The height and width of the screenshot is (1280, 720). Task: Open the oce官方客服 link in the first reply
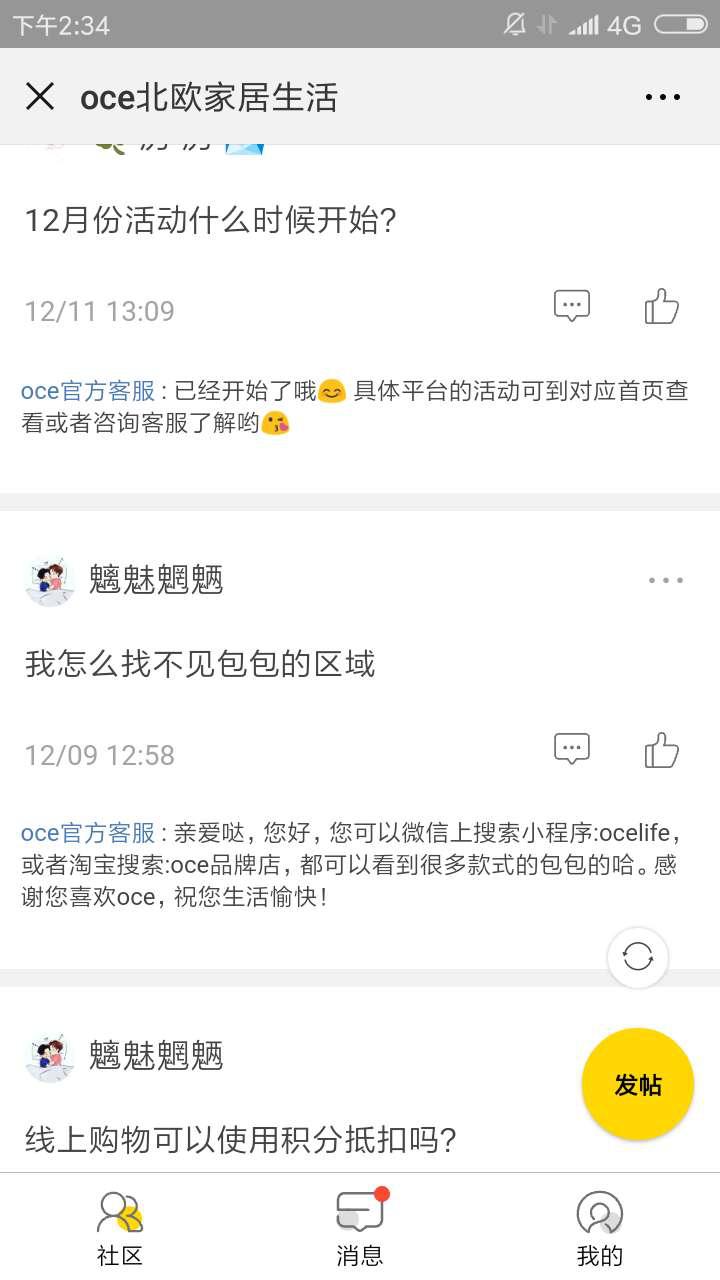click(x=85, y=390)
